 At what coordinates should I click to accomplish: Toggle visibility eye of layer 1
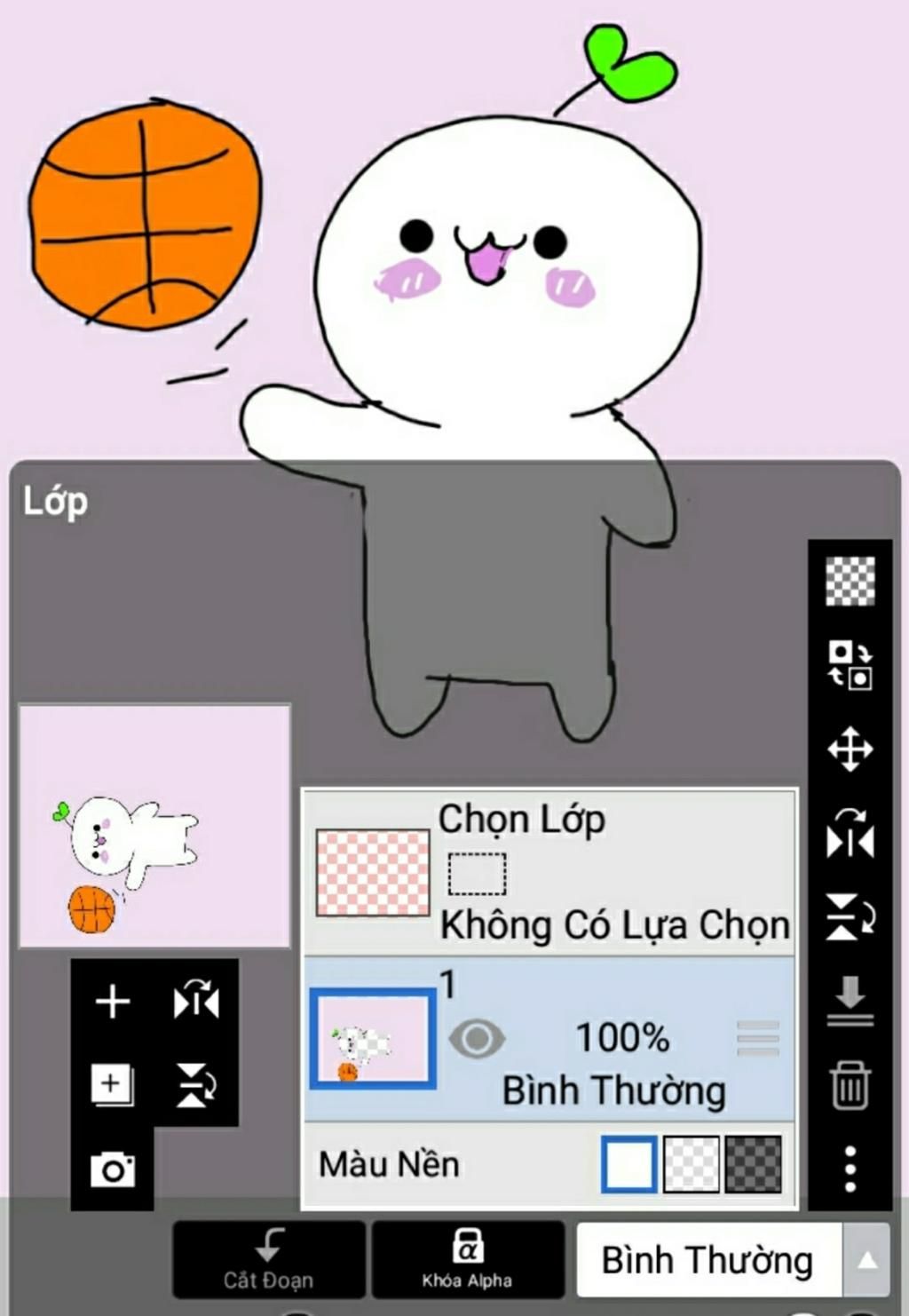point(477,1038)
